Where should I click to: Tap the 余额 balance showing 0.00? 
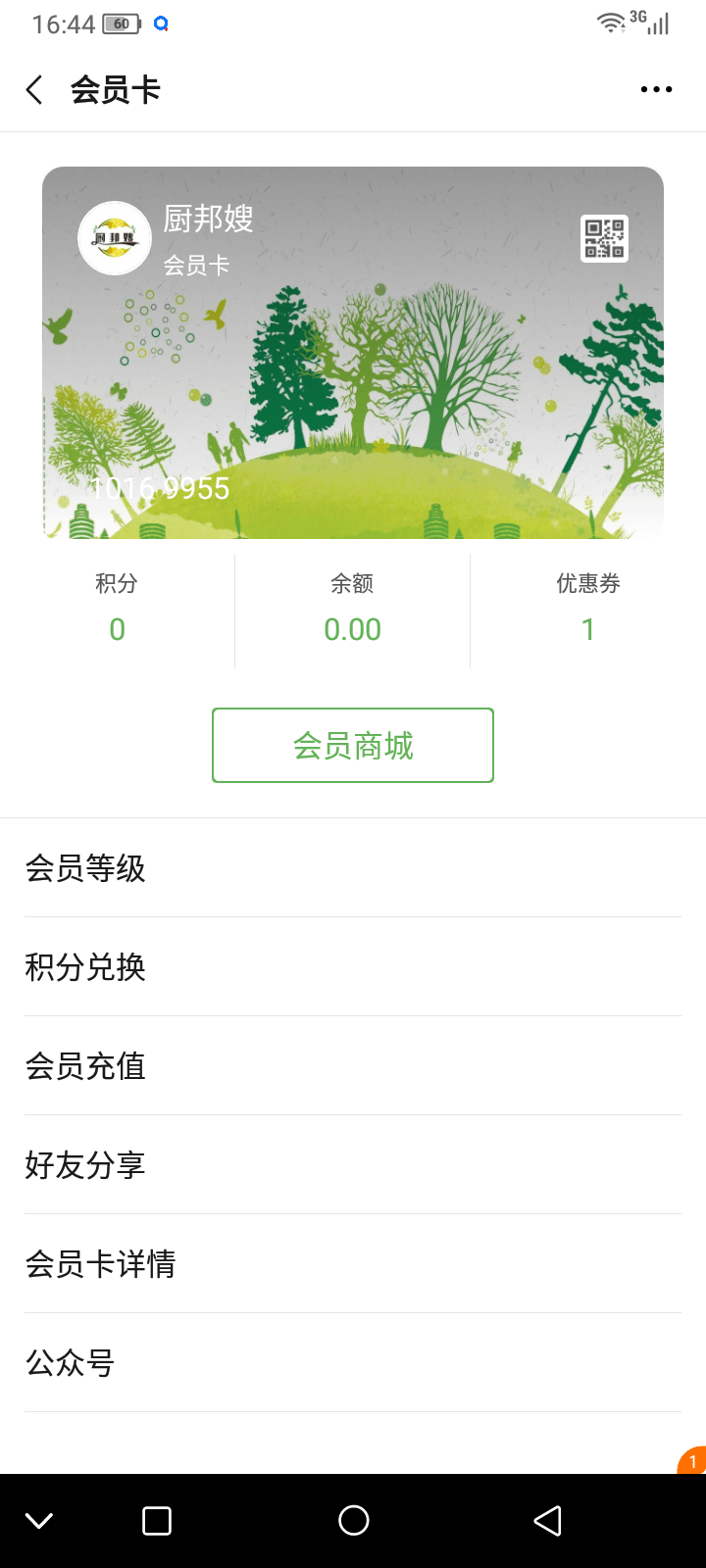[x=353, y=628]
